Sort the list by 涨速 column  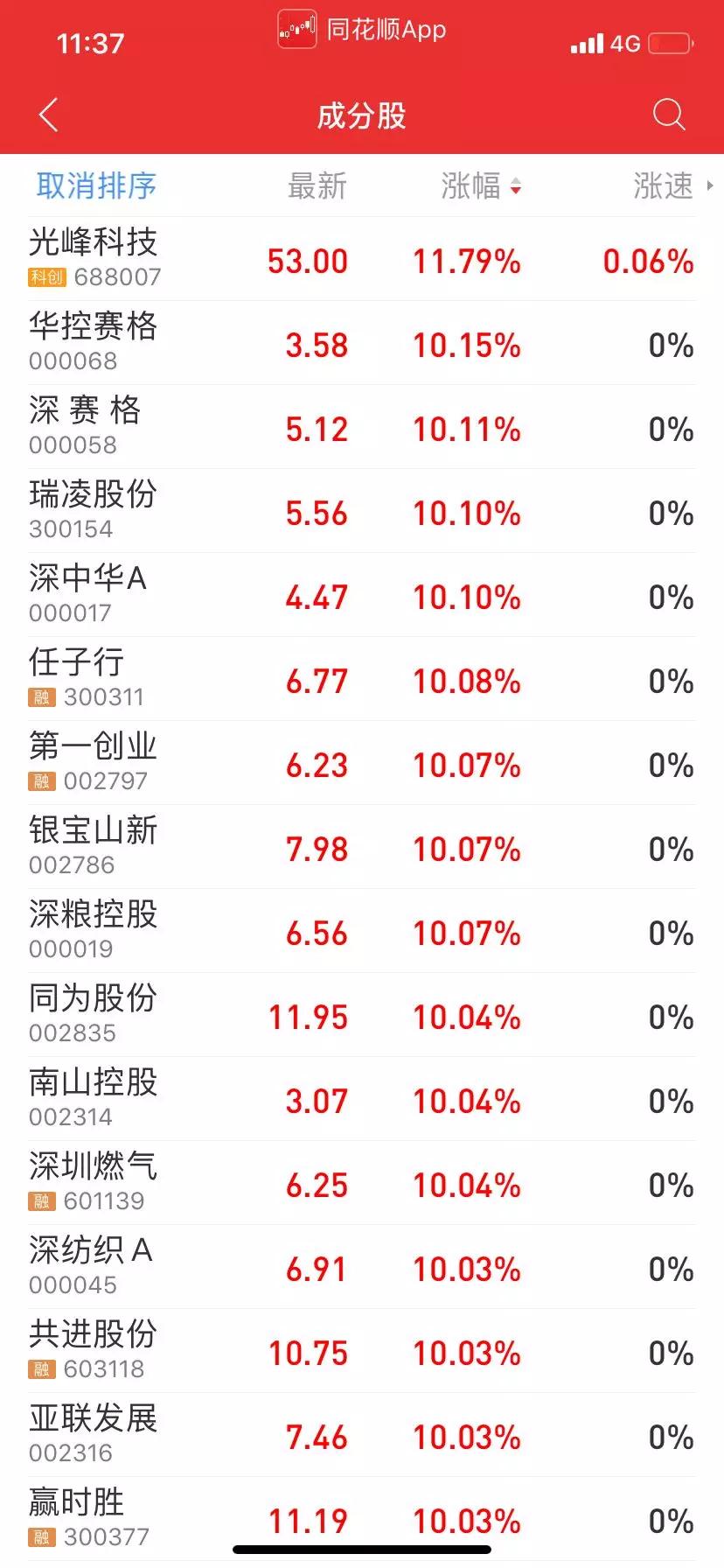pyautogui.click(x=672, y=185)
